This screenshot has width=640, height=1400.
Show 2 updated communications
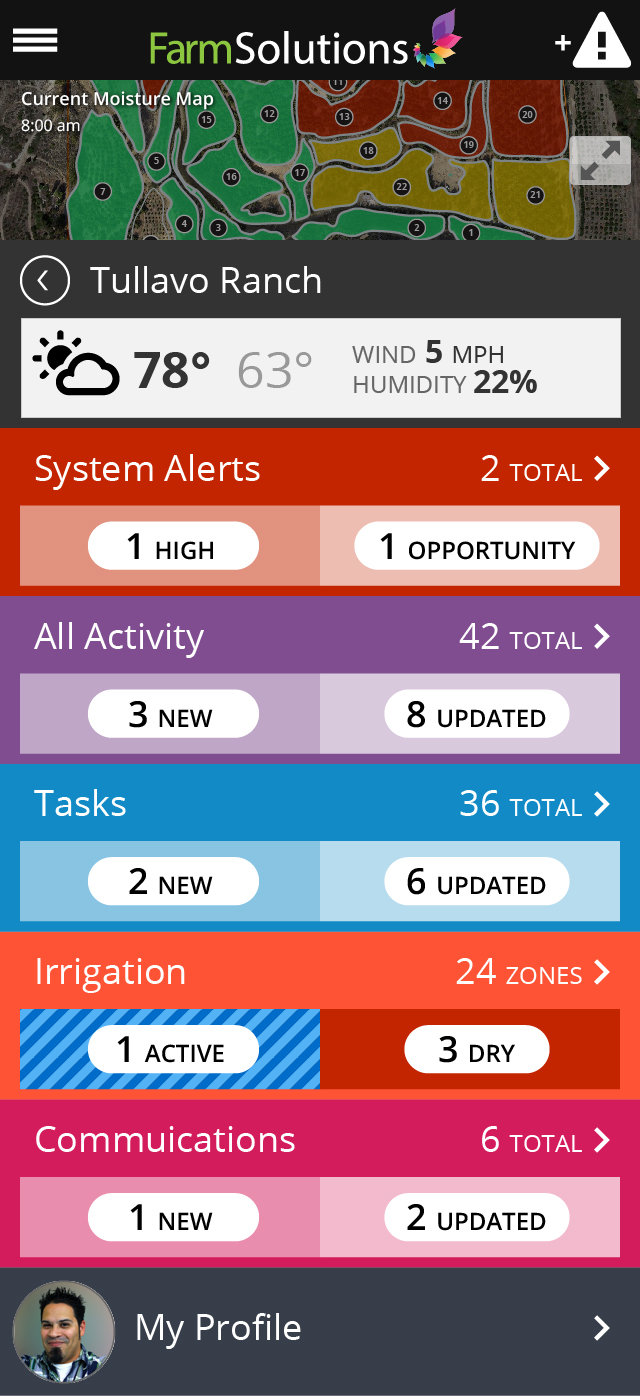click(x=477, y=1218)
